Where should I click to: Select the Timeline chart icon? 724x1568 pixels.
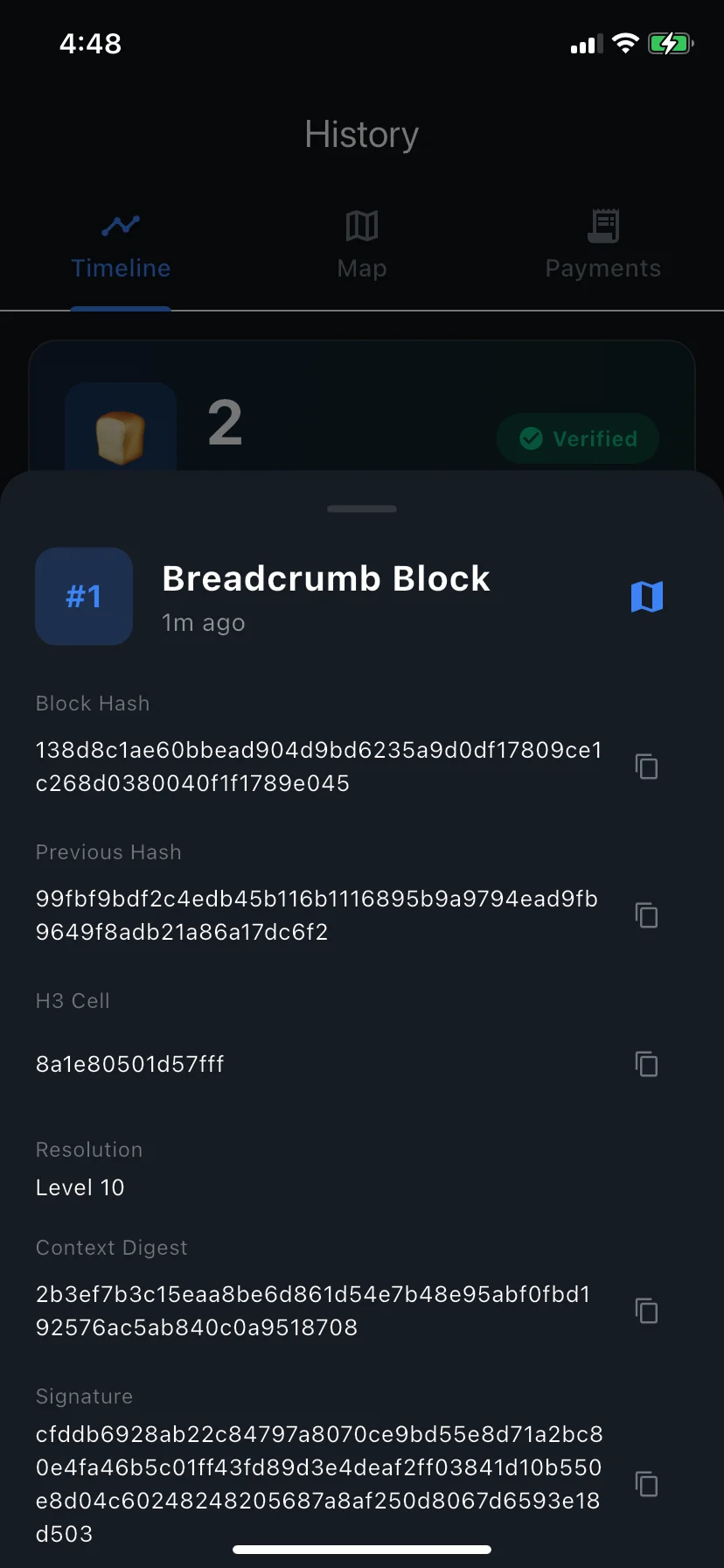(120, 225)
